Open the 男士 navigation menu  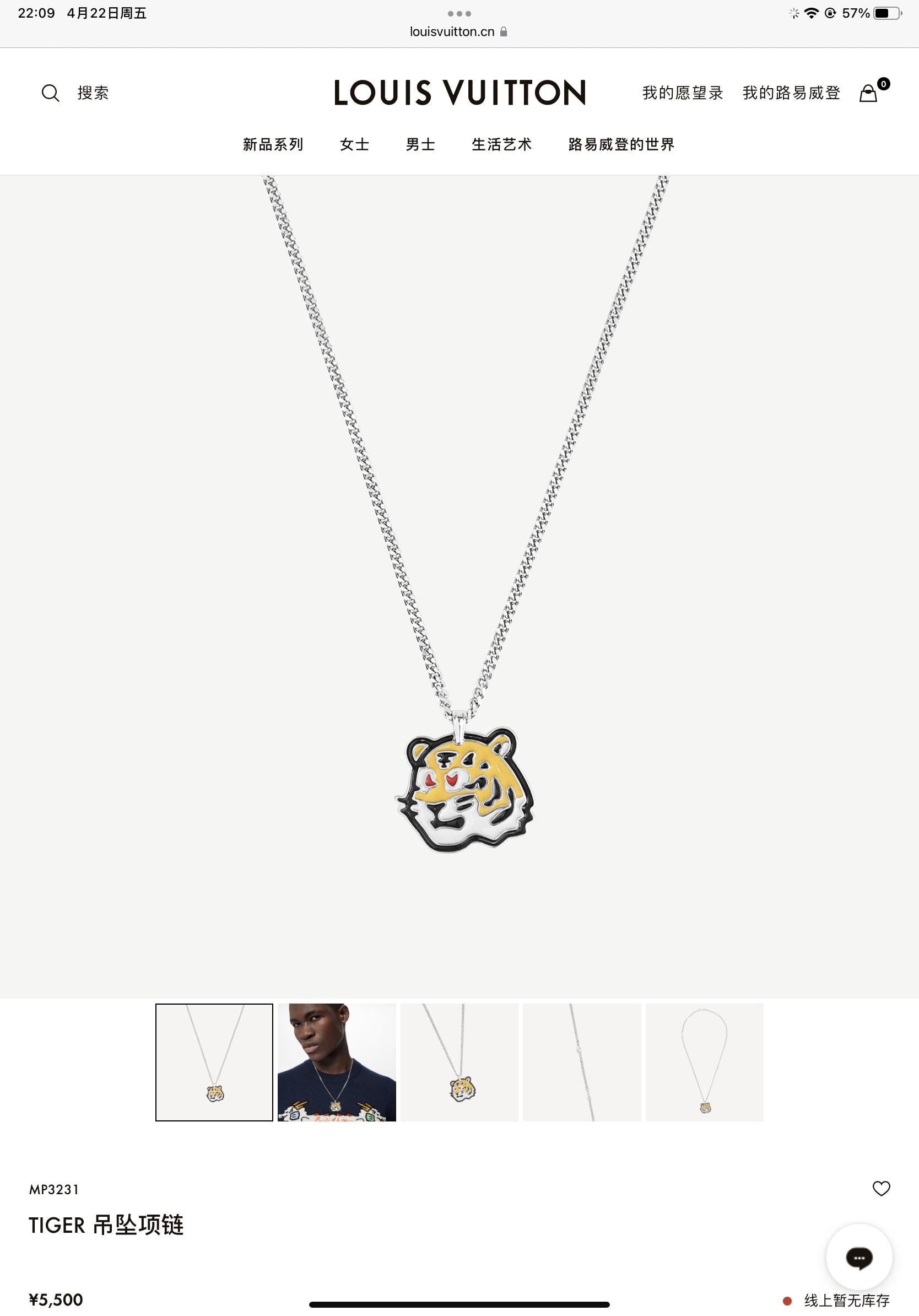coord(419,145)
